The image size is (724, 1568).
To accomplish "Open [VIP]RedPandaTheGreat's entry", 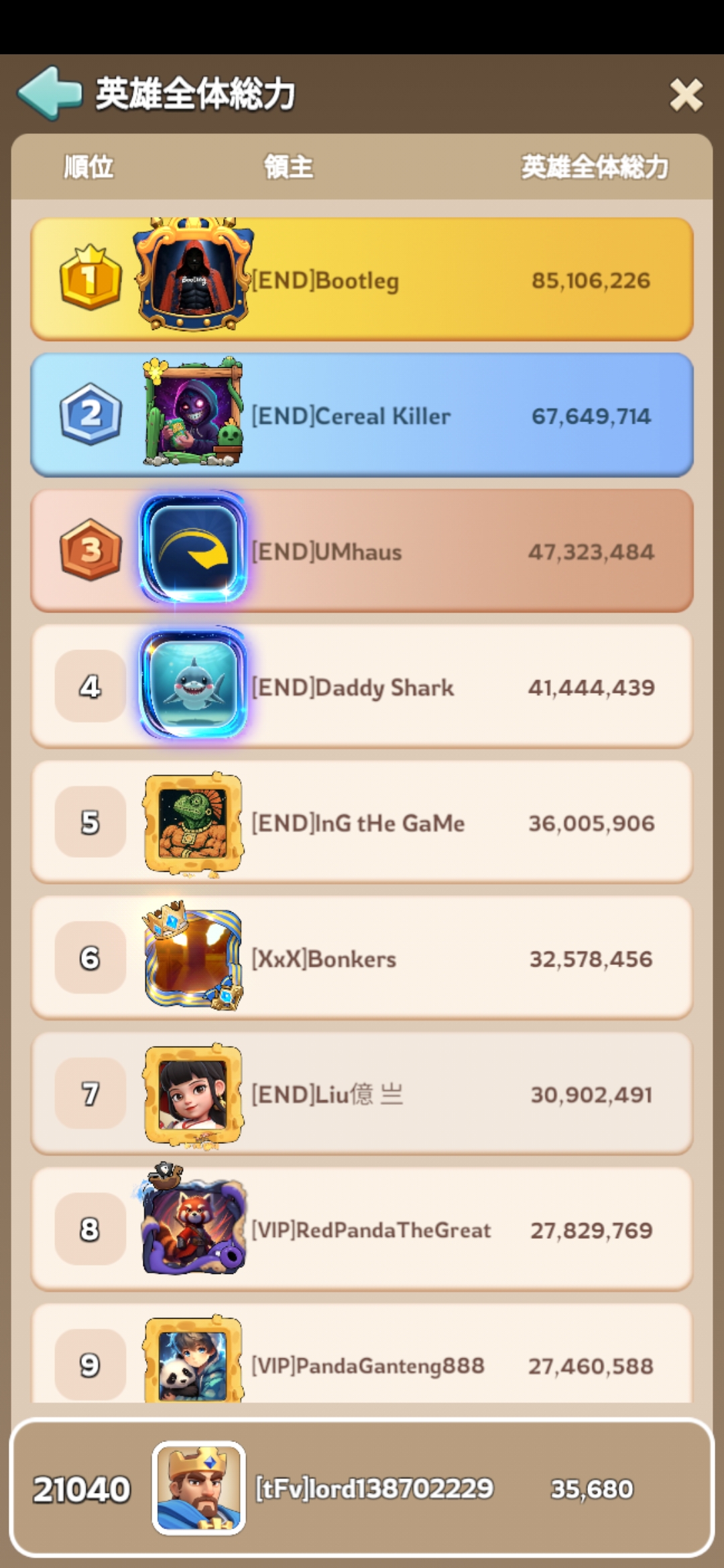I will tap(362, 1230).
